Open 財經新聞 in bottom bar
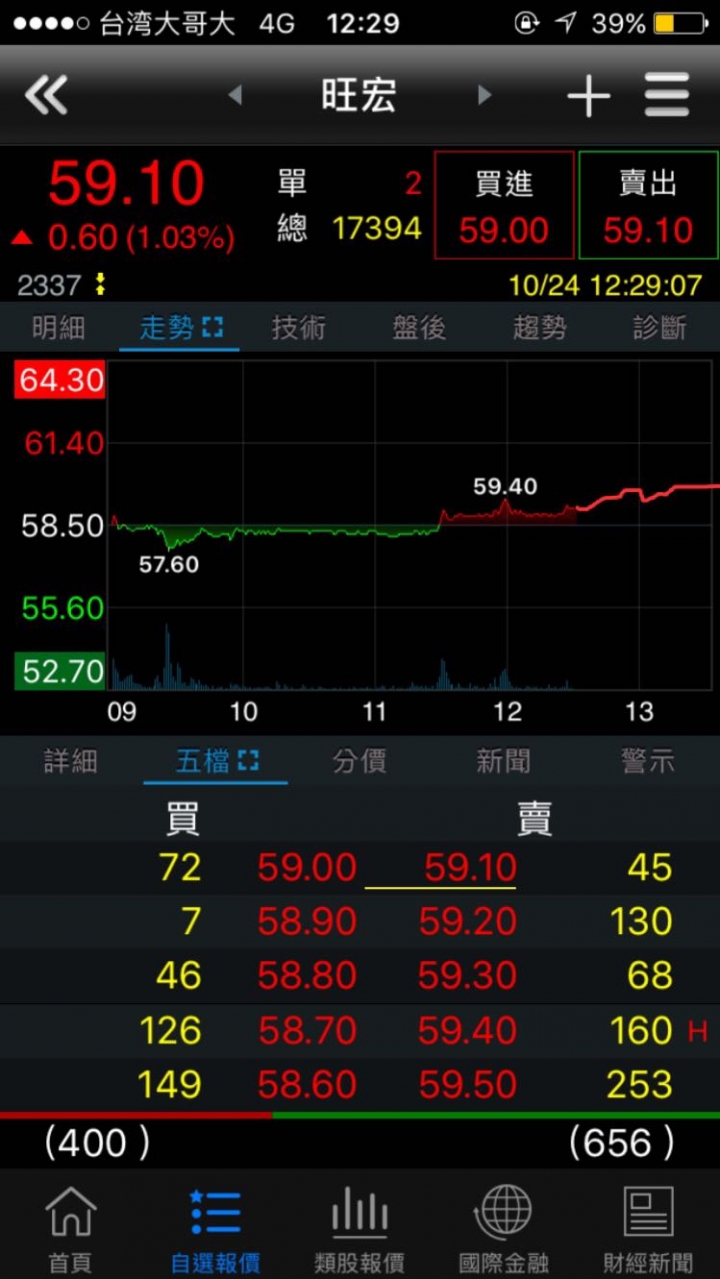The width and height of the screenshot is (720, 1279). (648, 1228)
